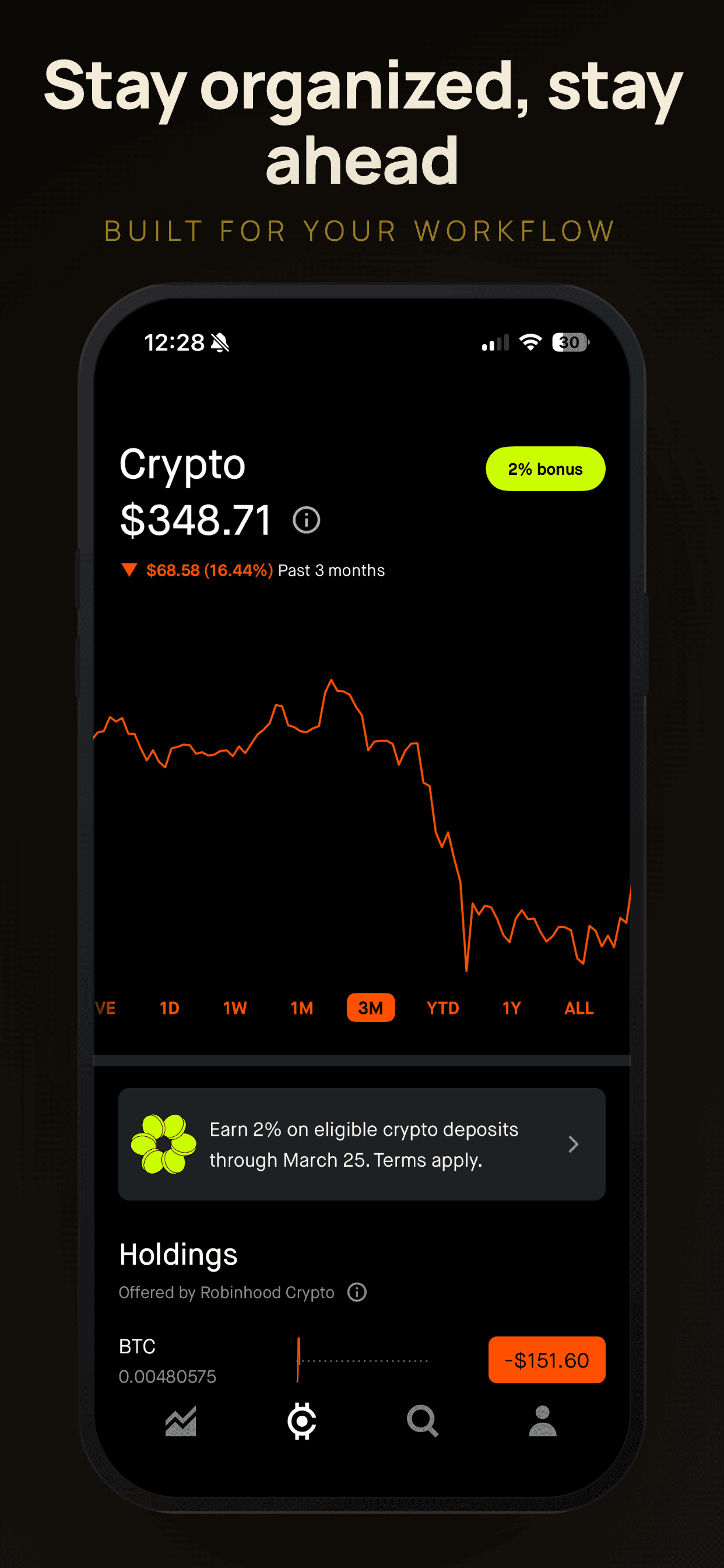The image size is (724, 1568).
Task: Tap the -$151.60 BTC return amount
Action: coord(546,1359)
